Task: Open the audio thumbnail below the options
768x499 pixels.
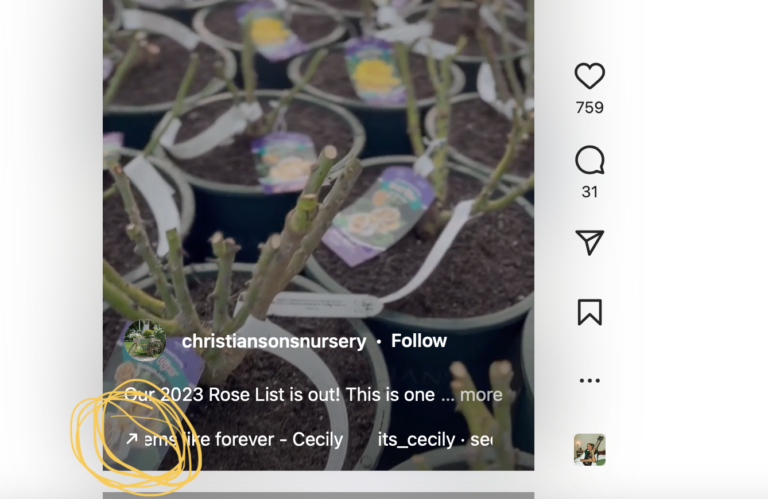Action: click(590, 449)
